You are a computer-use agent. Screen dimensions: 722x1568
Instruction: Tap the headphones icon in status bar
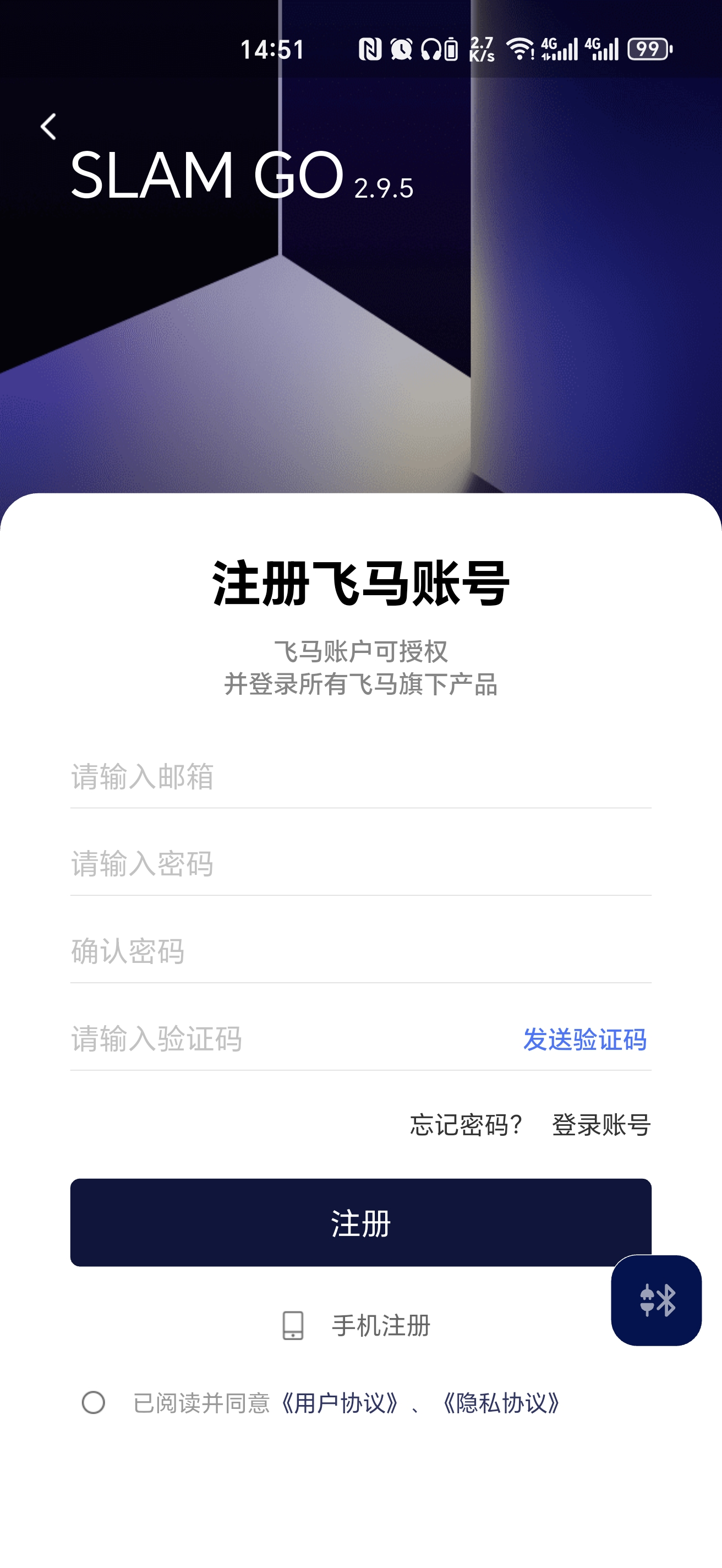pos(431,50)
